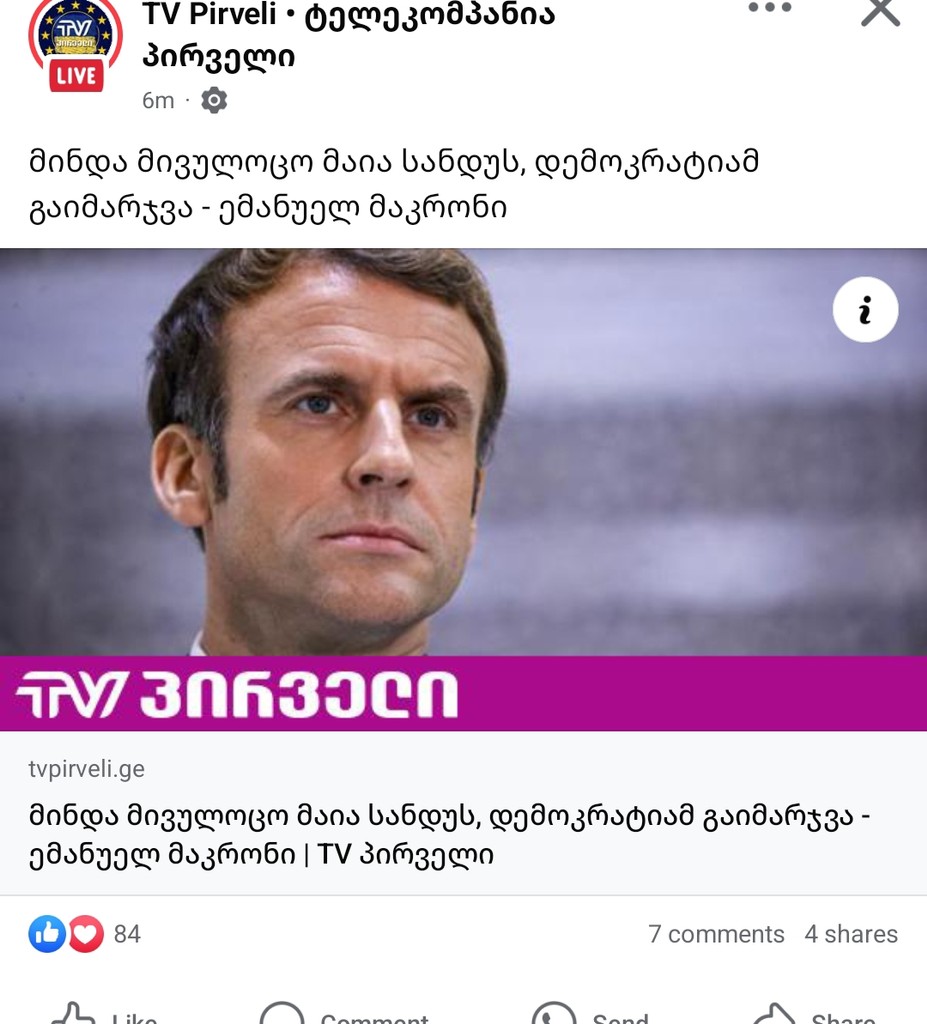Screen dimensions: 927x1024
Task: Open the Comment speech bubble icon
Action: pyautogui.click(x=285, y=1015)
